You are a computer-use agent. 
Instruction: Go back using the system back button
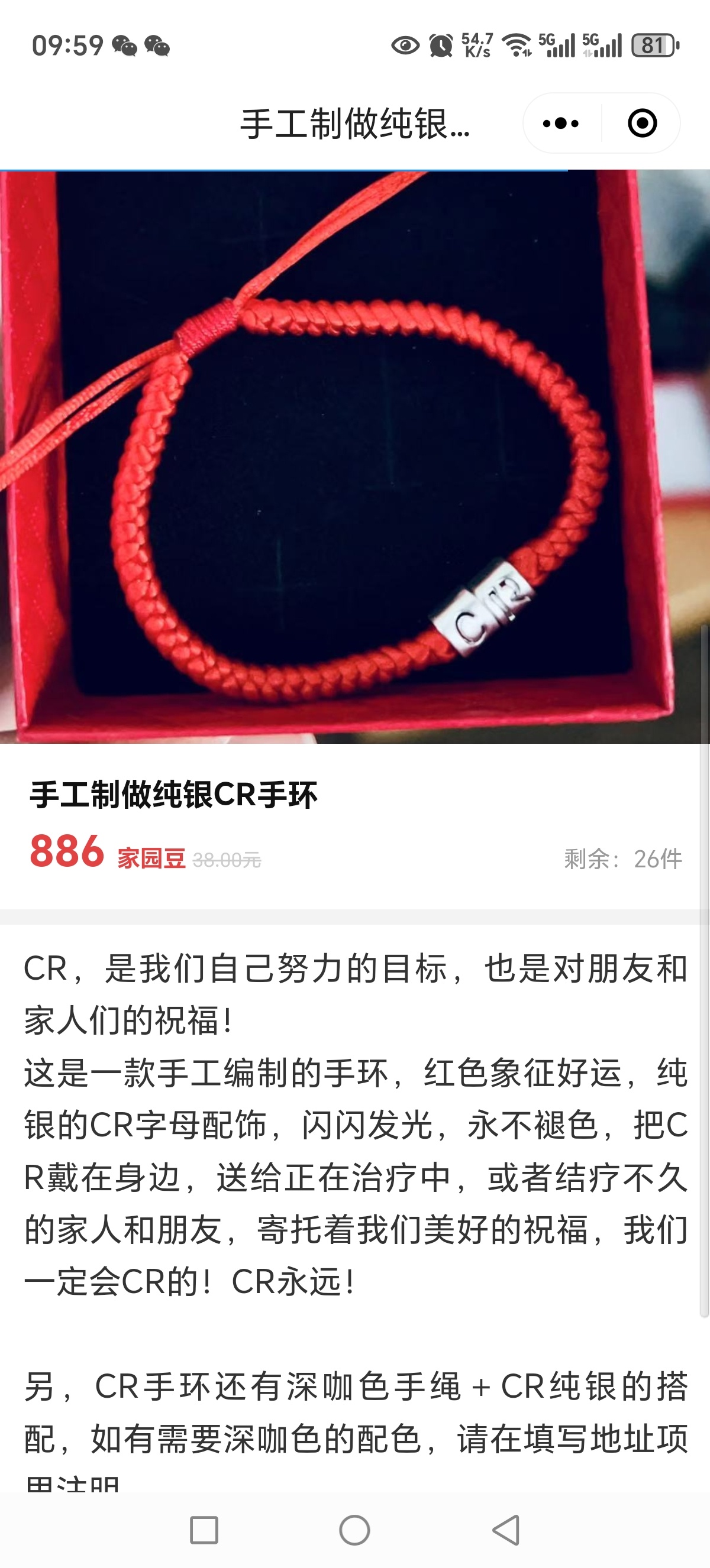(506, 1530)
